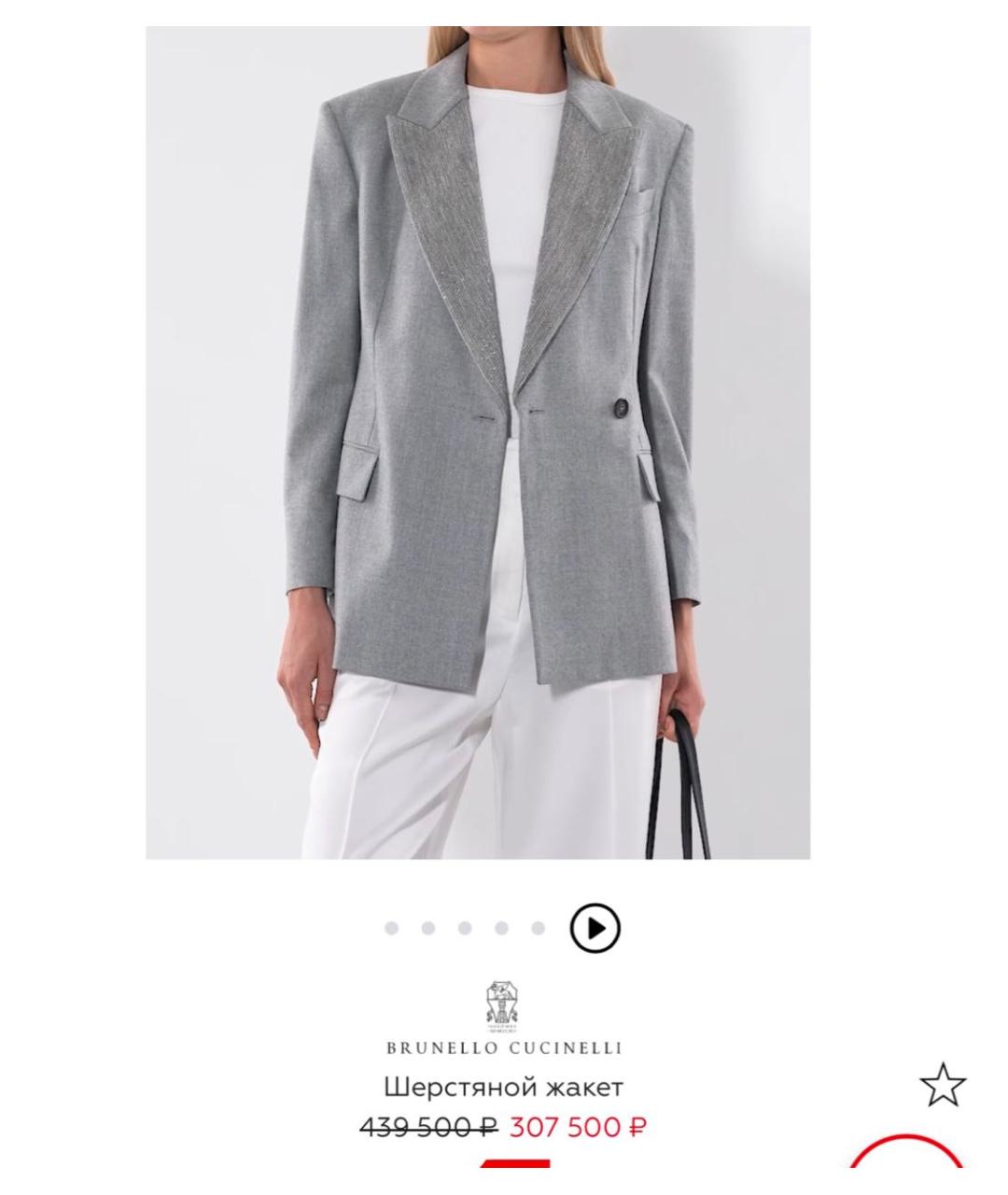The image size is (1008, 1195).
Task: Play the product video
Action: coord(595,928)
